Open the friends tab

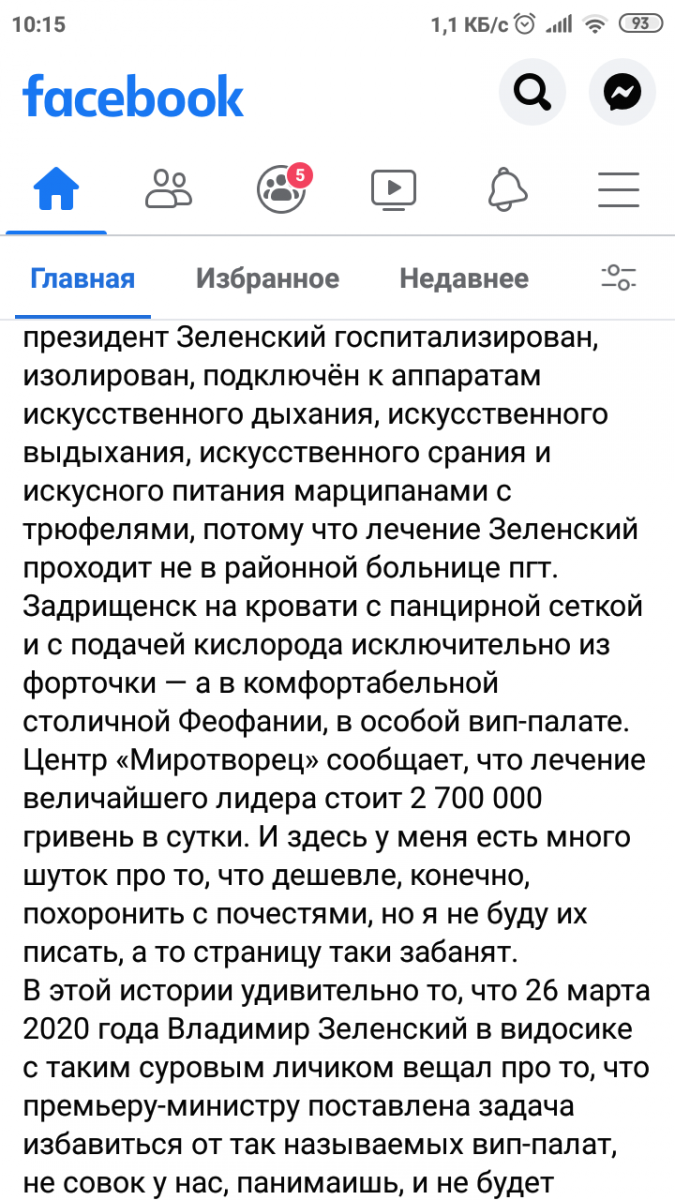pos(168,188)
